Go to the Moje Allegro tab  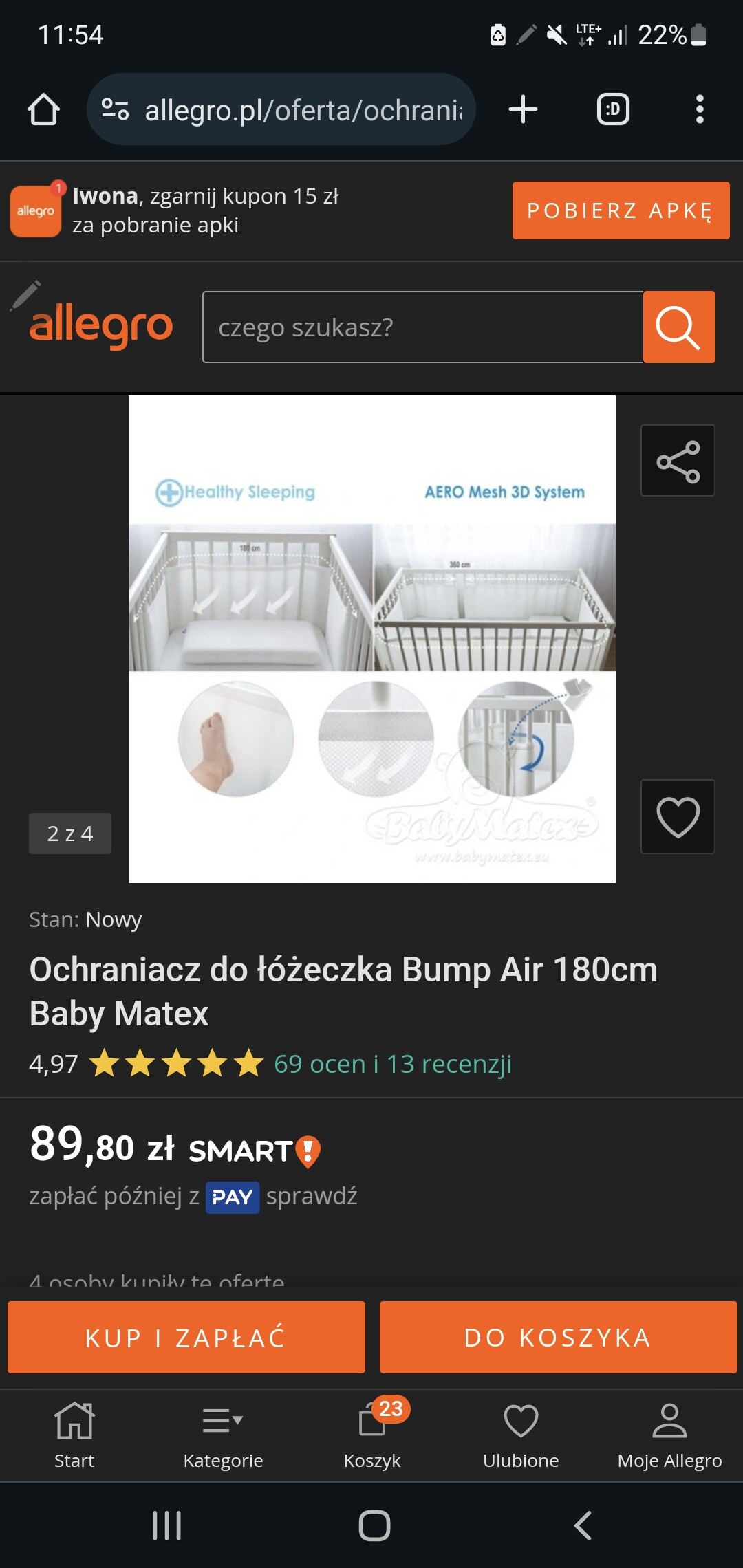(669, 1435)
